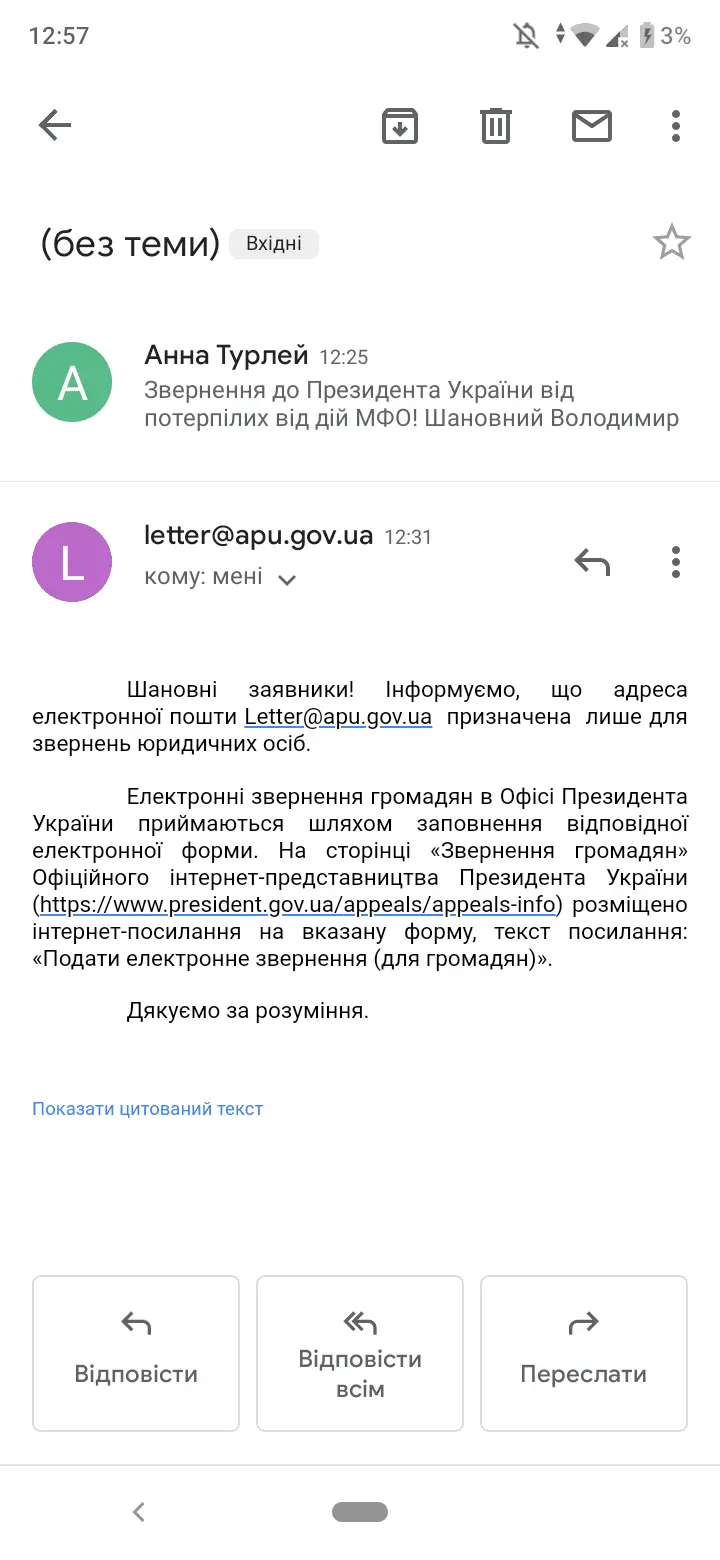Open the message options for letter@apu.gov.ua

point(676,562)
